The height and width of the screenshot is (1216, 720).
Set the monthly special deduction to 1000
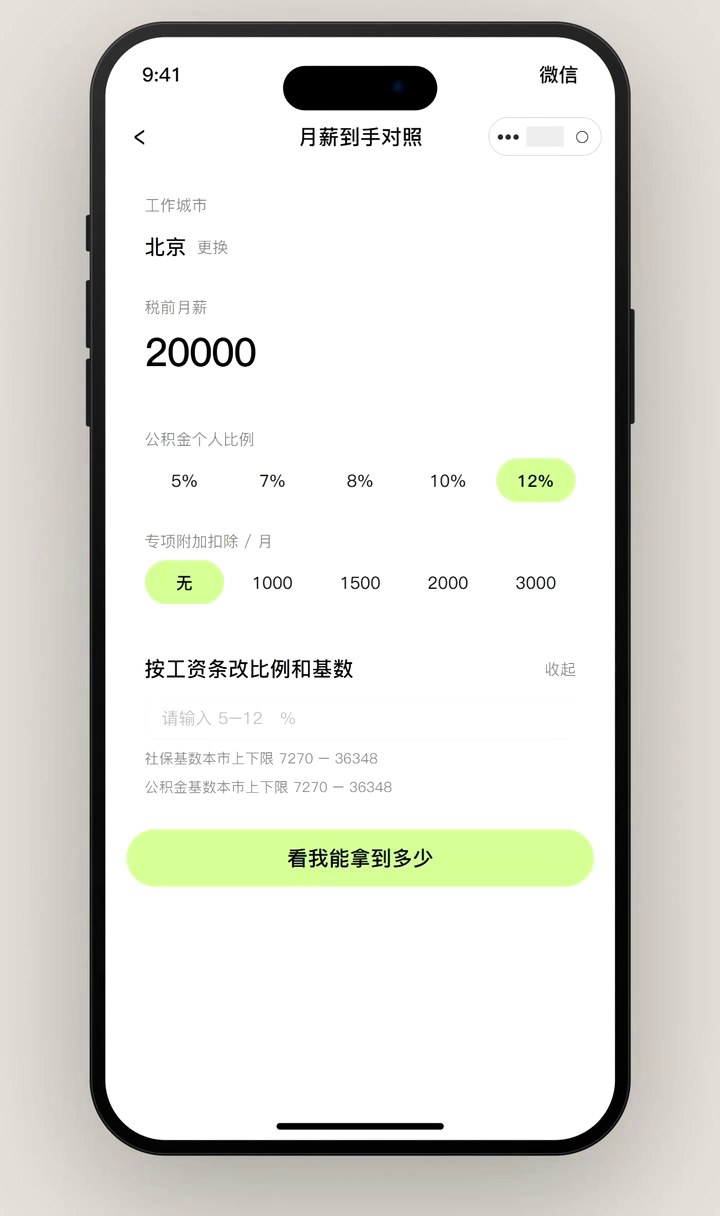(272, 583)
